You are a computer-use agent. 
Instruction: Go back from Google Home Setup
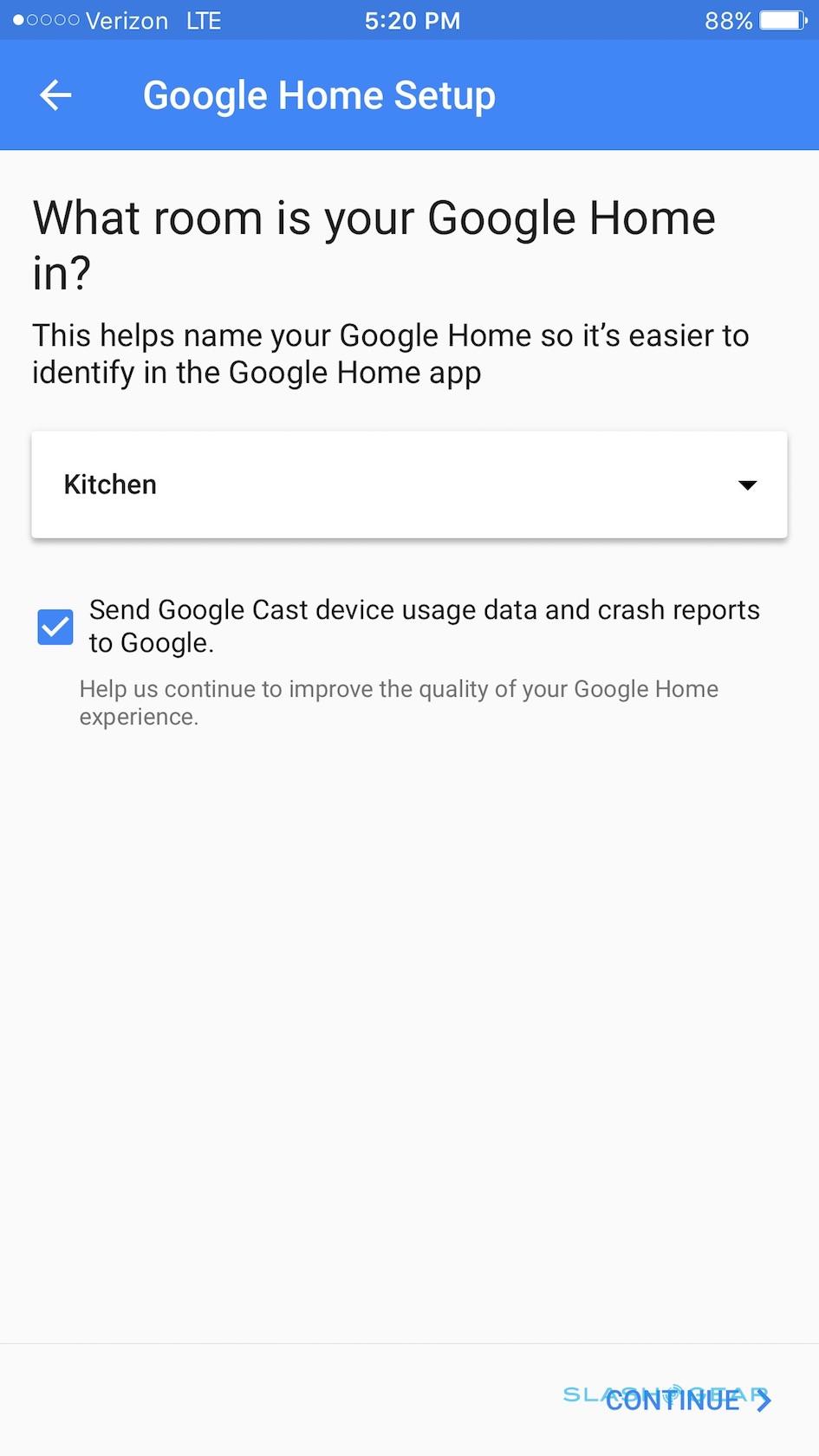[x=55, y=95]
